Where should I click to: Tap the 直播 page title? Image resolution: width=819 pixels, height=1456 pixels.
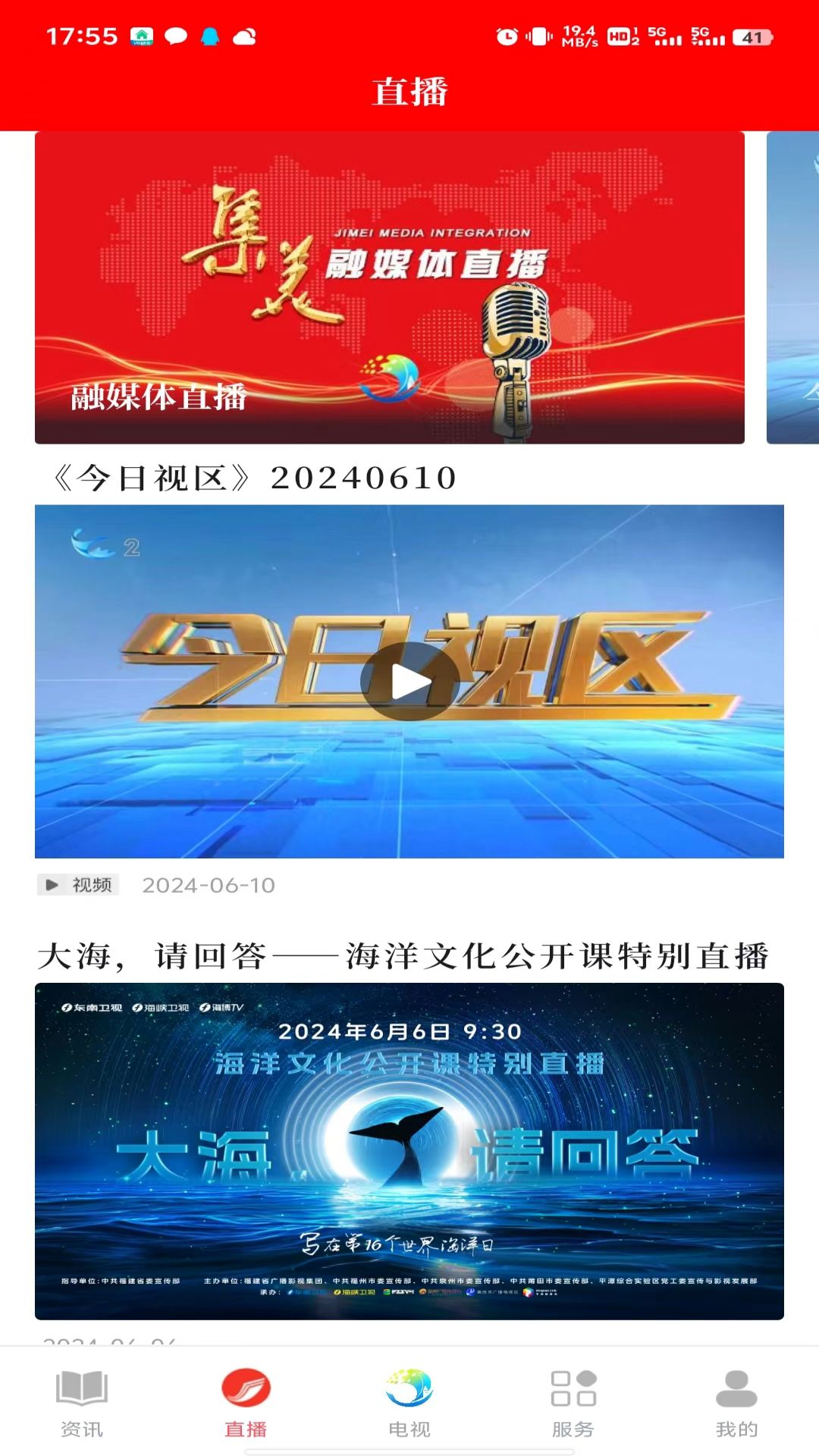(x=409, y=91)
